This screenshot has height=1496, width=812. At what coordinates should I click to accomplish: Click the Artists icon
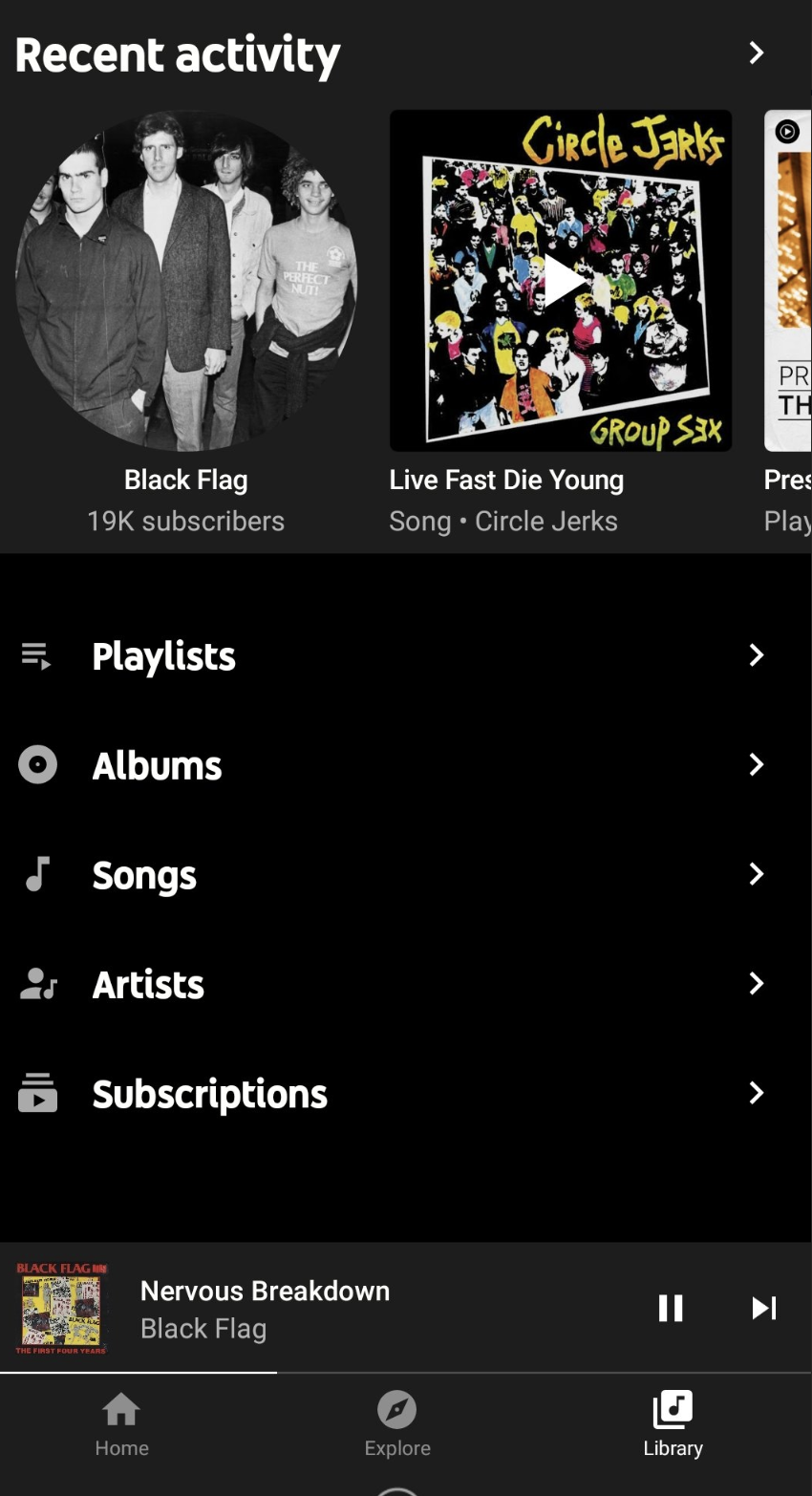[x=37, y=983]
